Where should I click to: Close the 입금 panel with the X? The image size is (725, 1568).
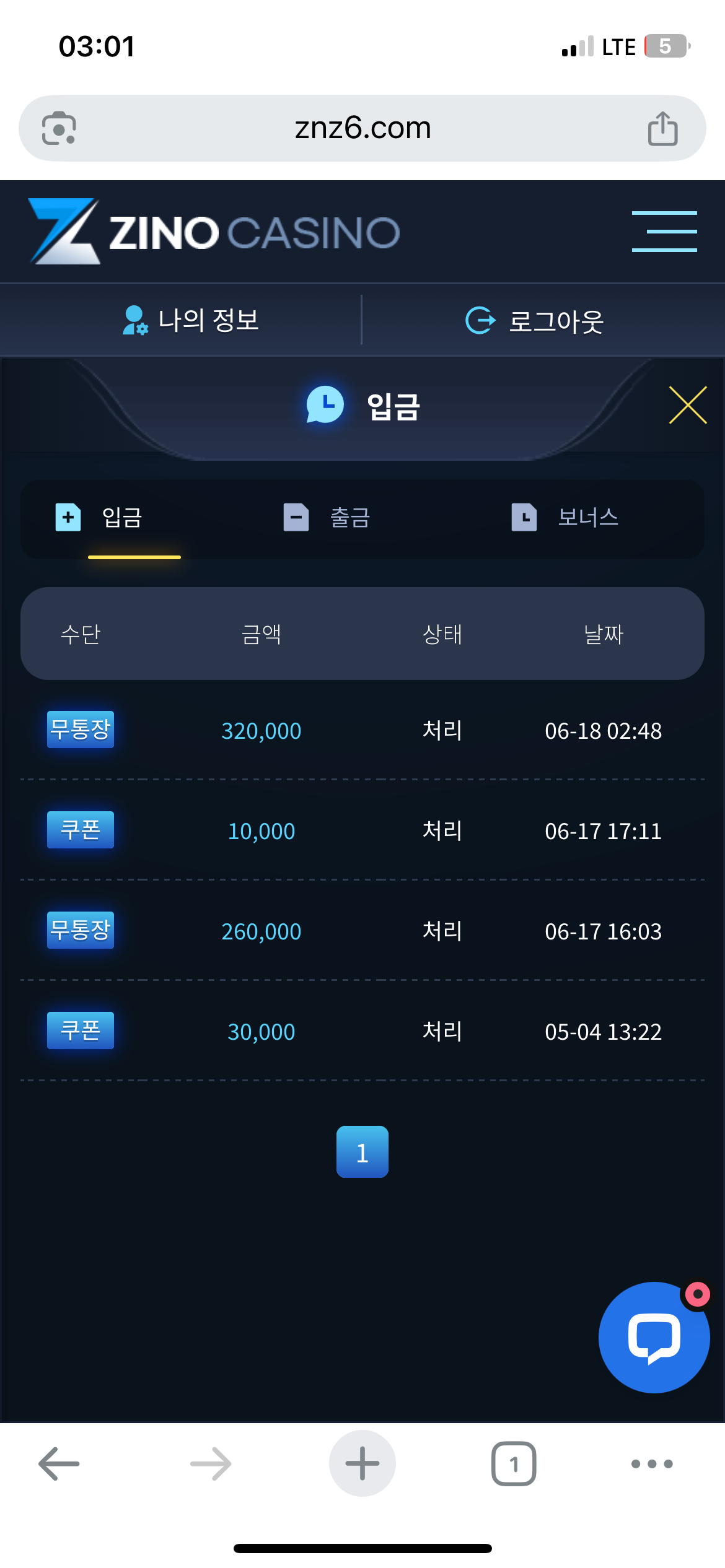click(x=688, y=405)
